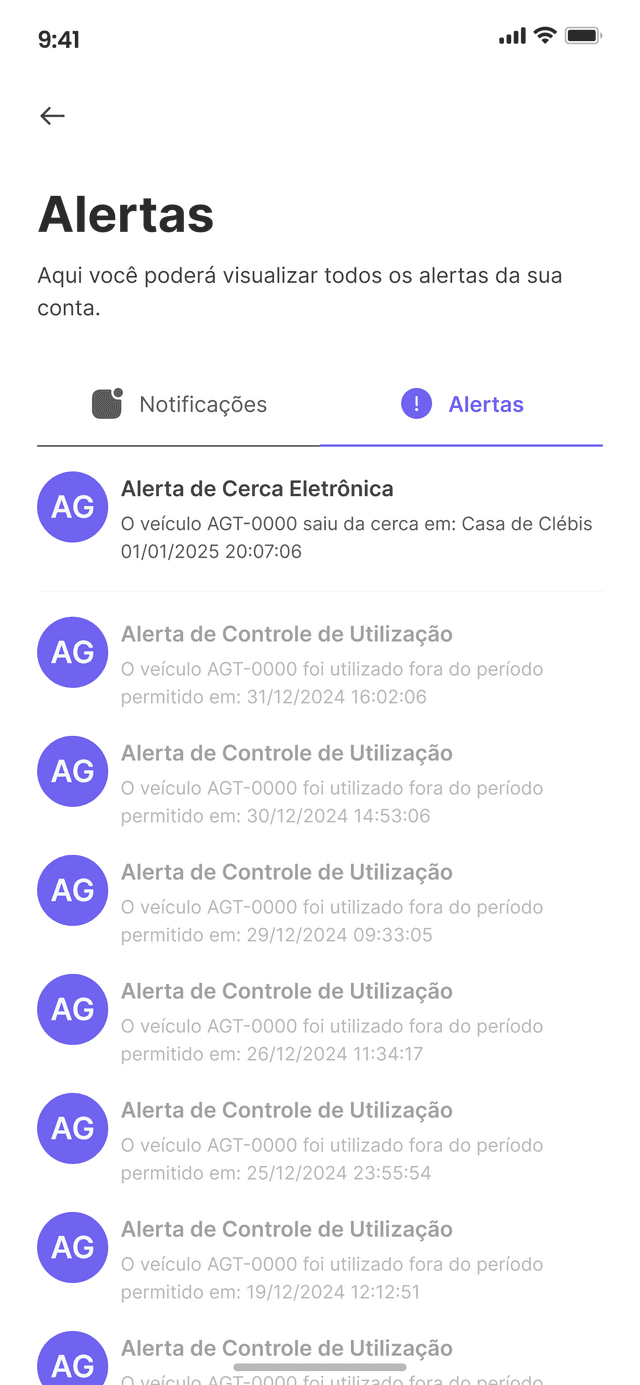
Task: Open the Alerta de Cerca Eletrônica alert
Action: (x=320, y=518)
